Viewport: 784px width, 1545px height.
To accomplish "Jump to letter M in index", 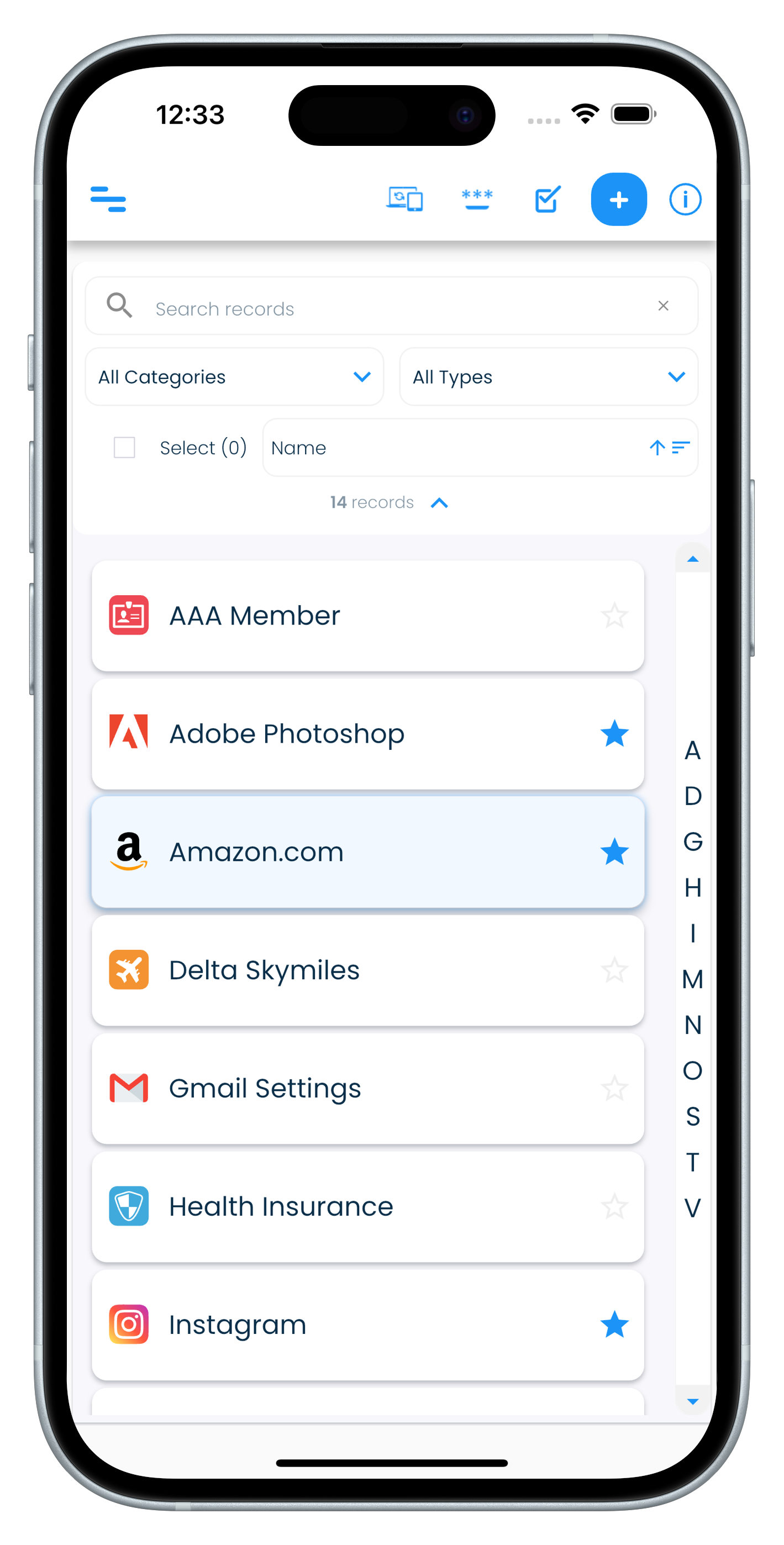I will point(692,979).
